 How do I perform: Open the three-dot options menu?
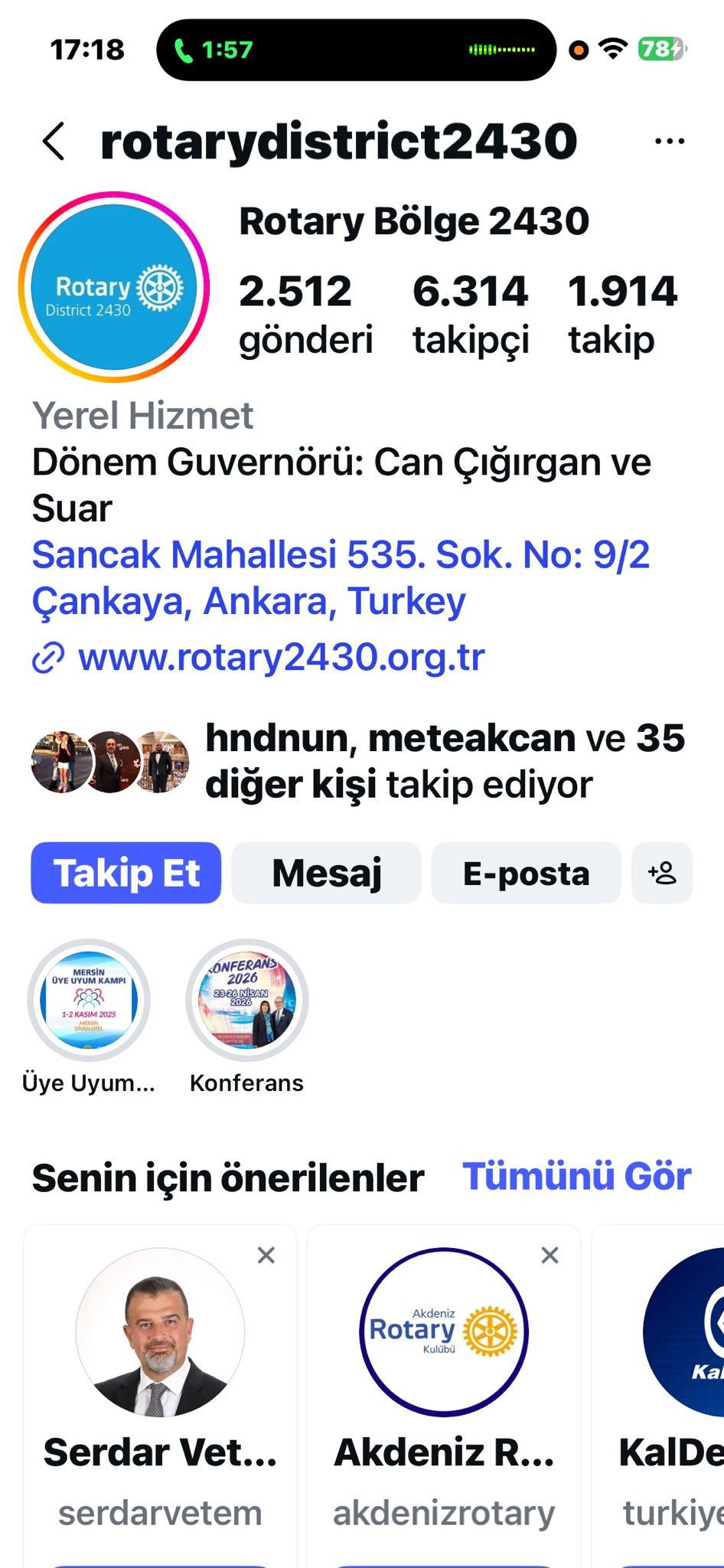(670, 142)
